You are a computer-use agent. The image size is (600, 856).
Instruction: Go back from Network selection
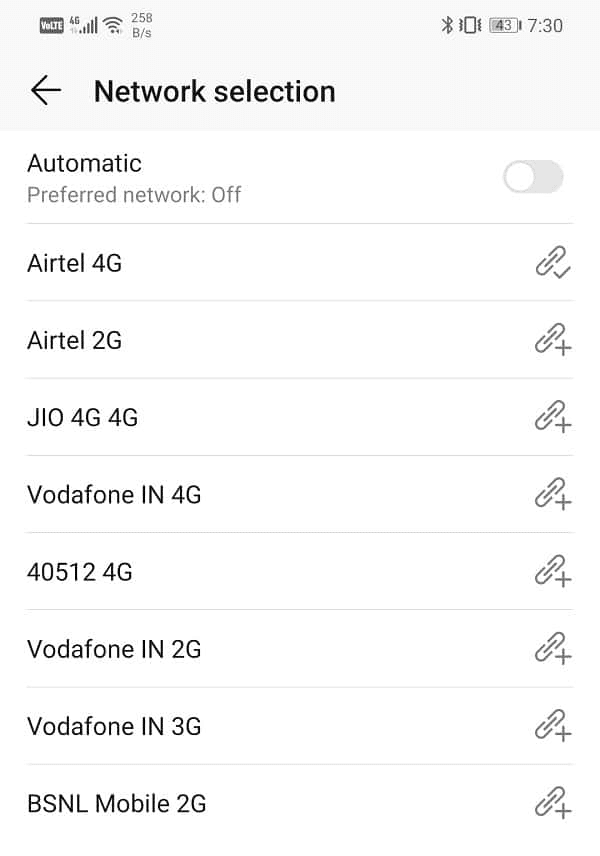(46, 91)
